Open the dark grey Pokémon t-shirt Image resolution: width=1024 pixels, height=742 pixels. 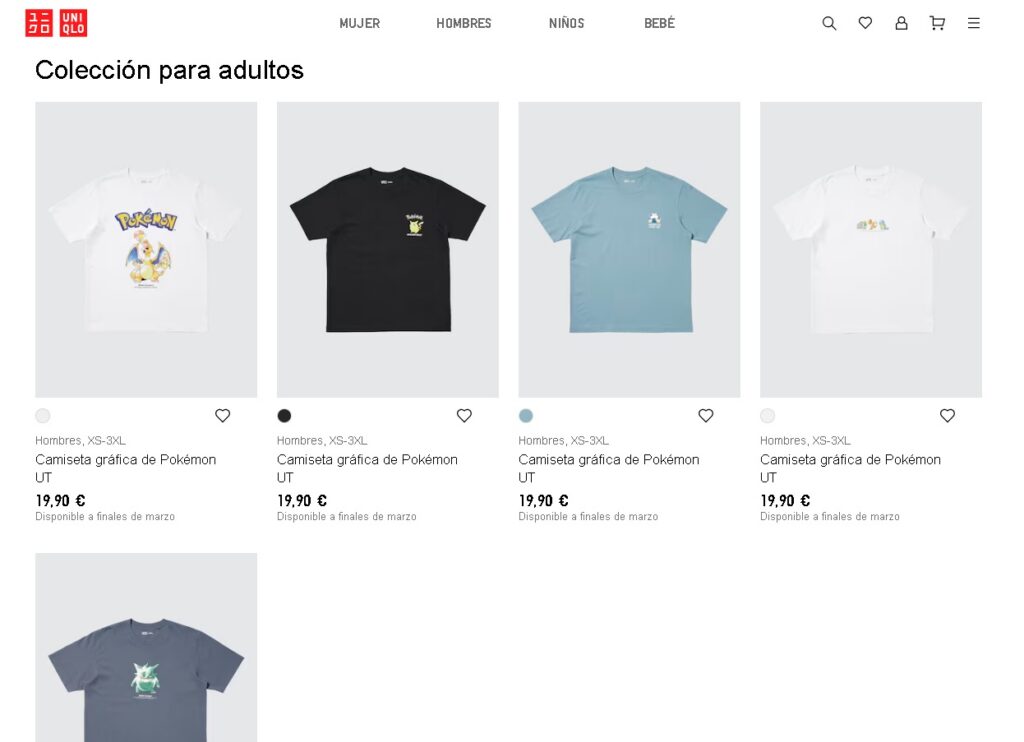pos(146,660)
